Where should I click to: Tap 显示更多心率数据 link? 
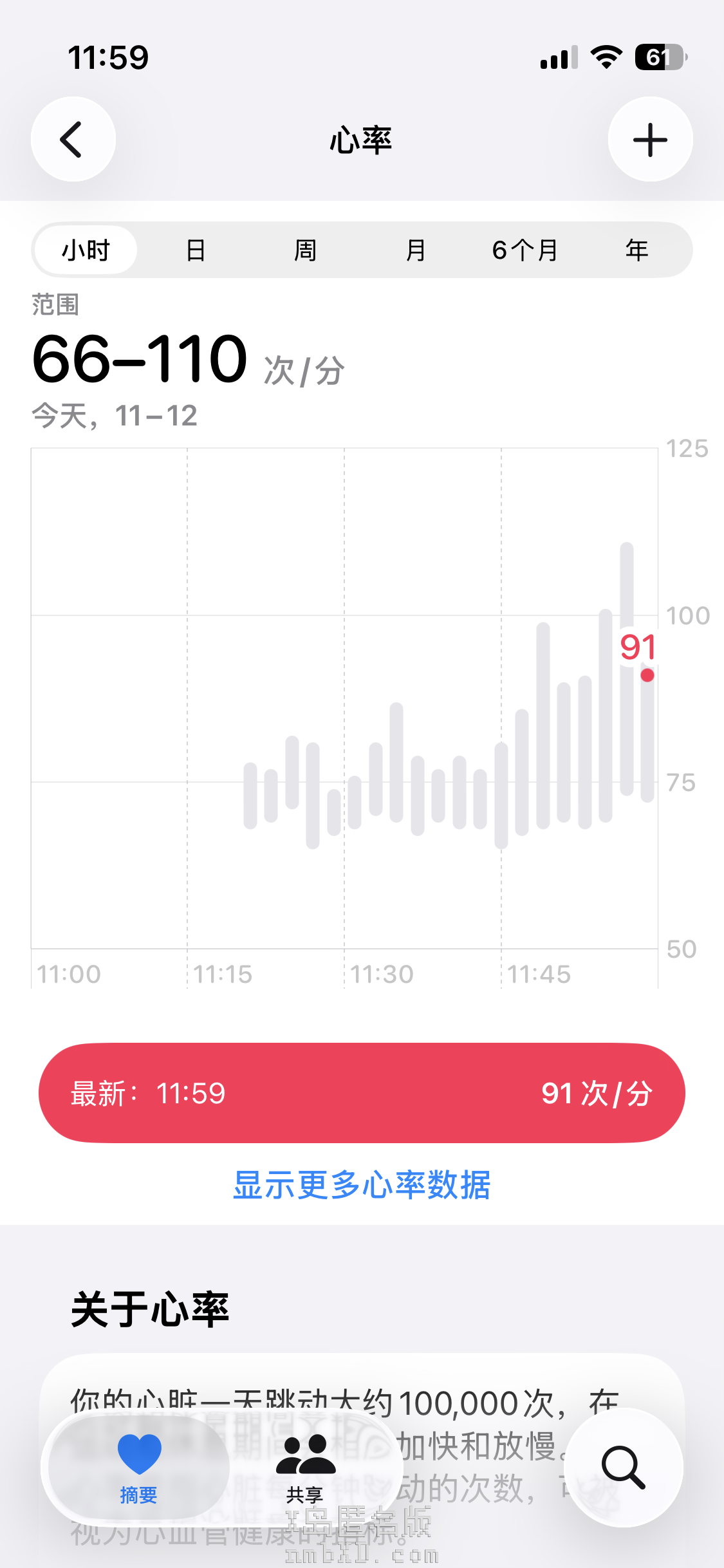tap(362, 1185)
